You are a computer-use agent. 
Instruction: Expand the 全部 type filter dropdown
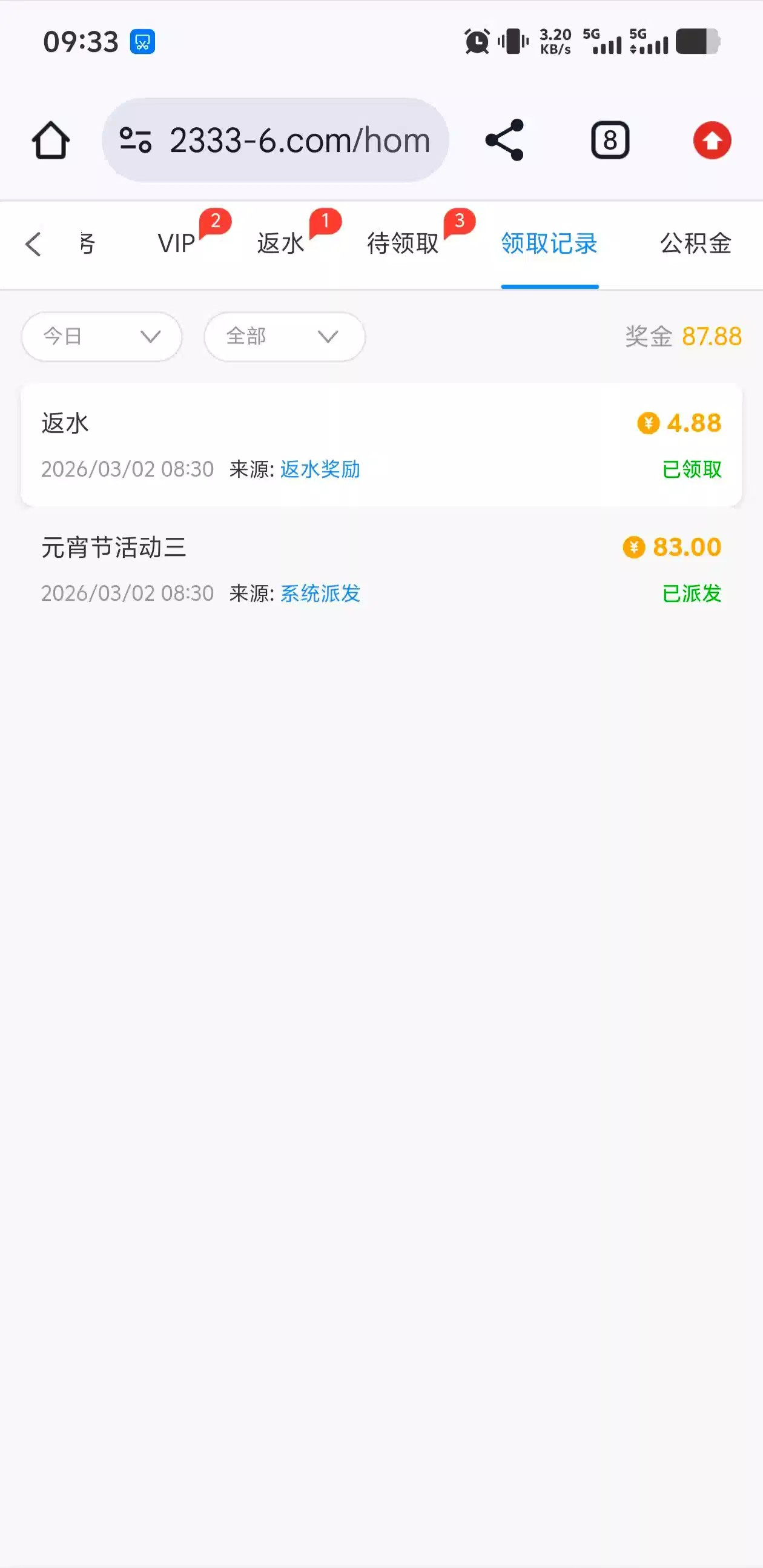point(284,337)
